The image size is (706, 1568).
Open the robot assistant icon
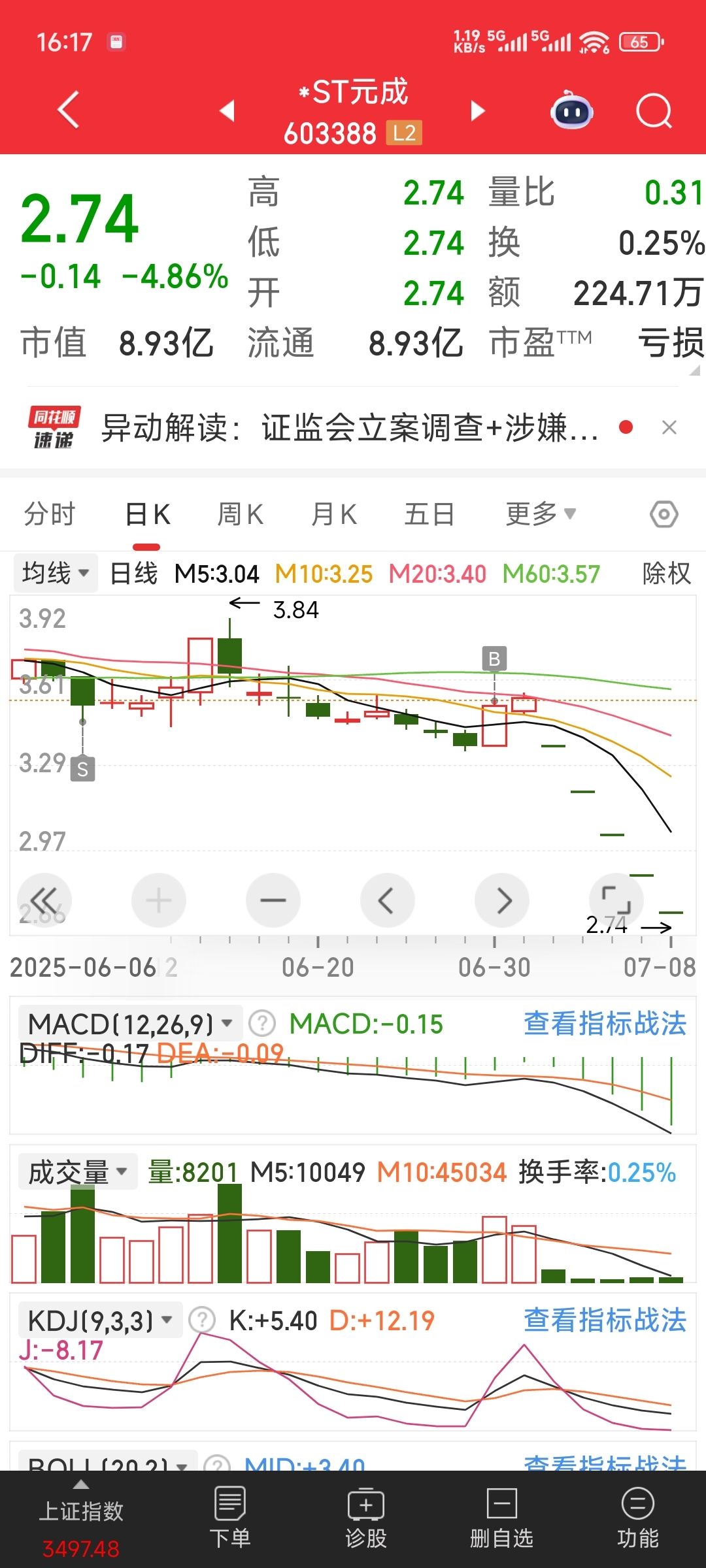(572, 110)
